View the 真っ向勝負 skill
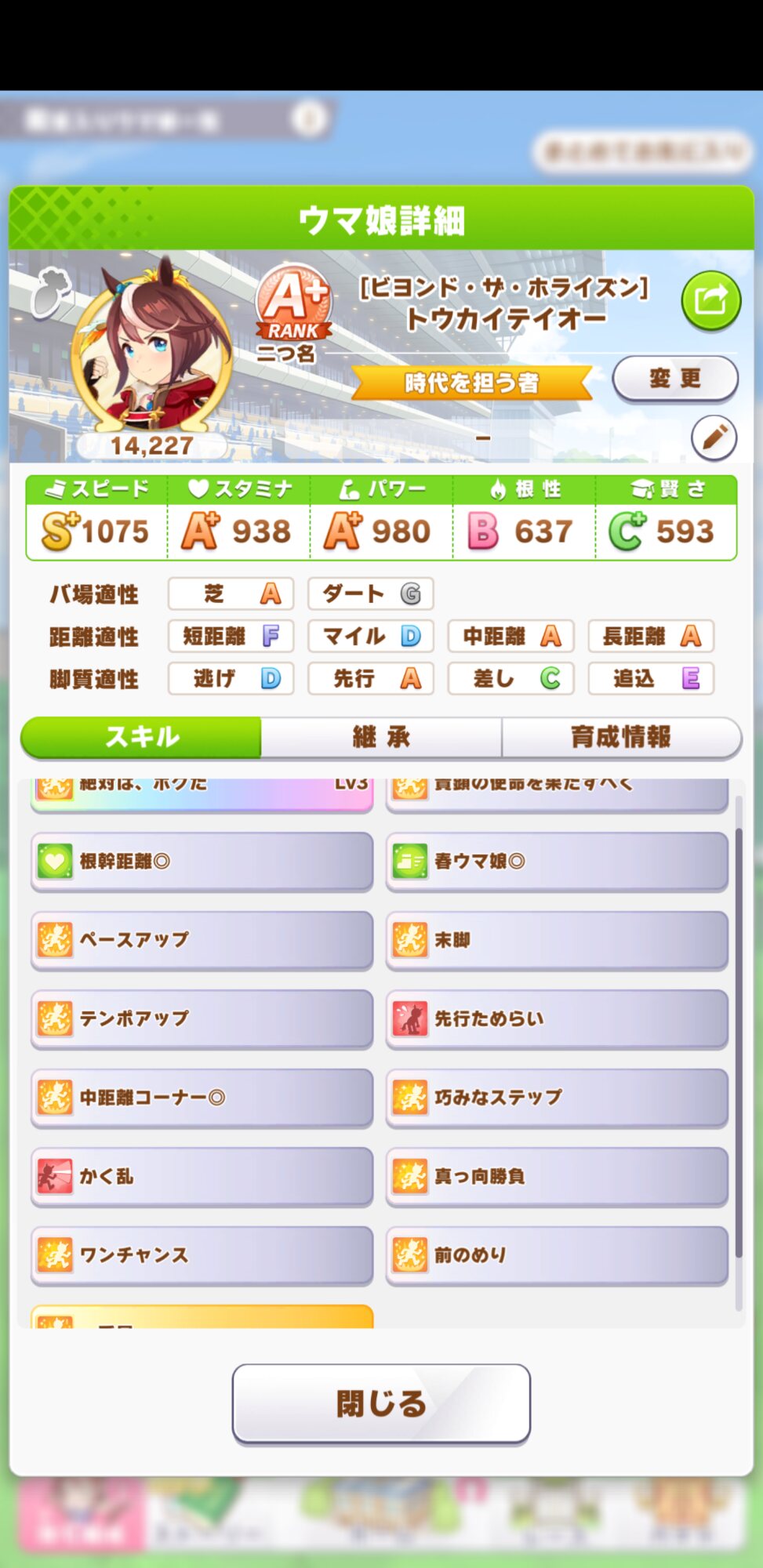 [x=557, y=1176]
